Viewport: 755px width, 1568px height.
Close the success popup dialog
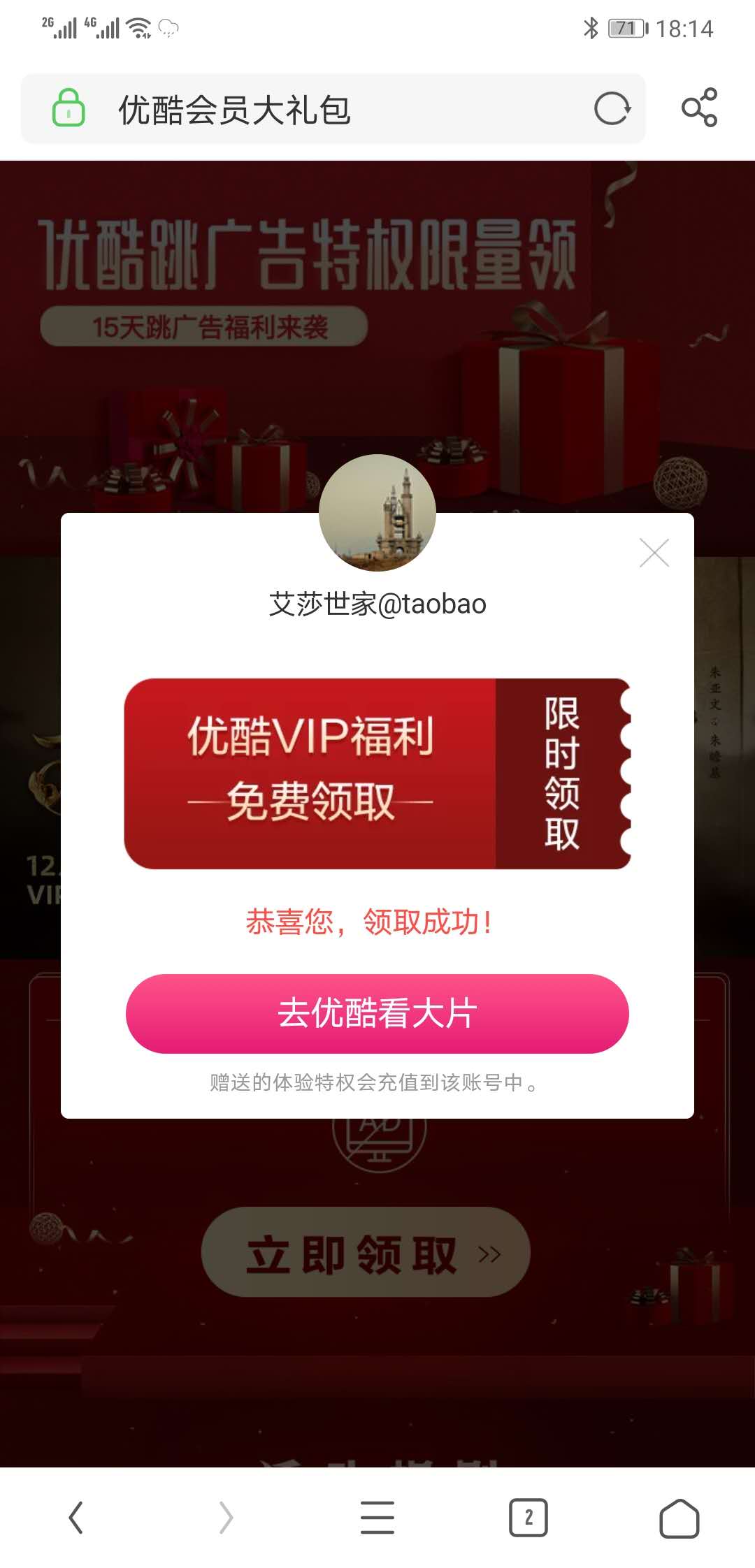click(654, 553)
